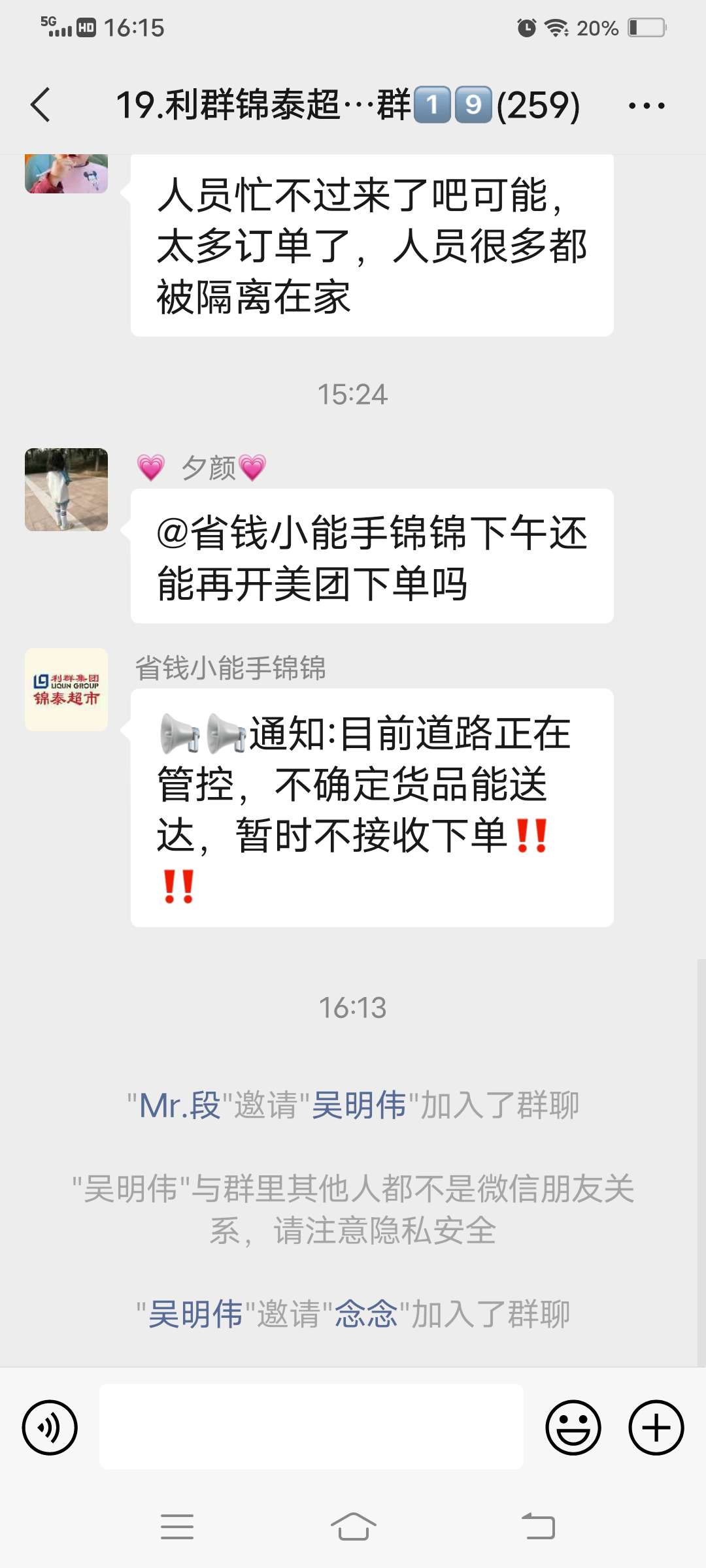Viewport: 706px width, 1568px height.
Task: Open the Mr.段 name link
Action: (x=180, y=1105)
